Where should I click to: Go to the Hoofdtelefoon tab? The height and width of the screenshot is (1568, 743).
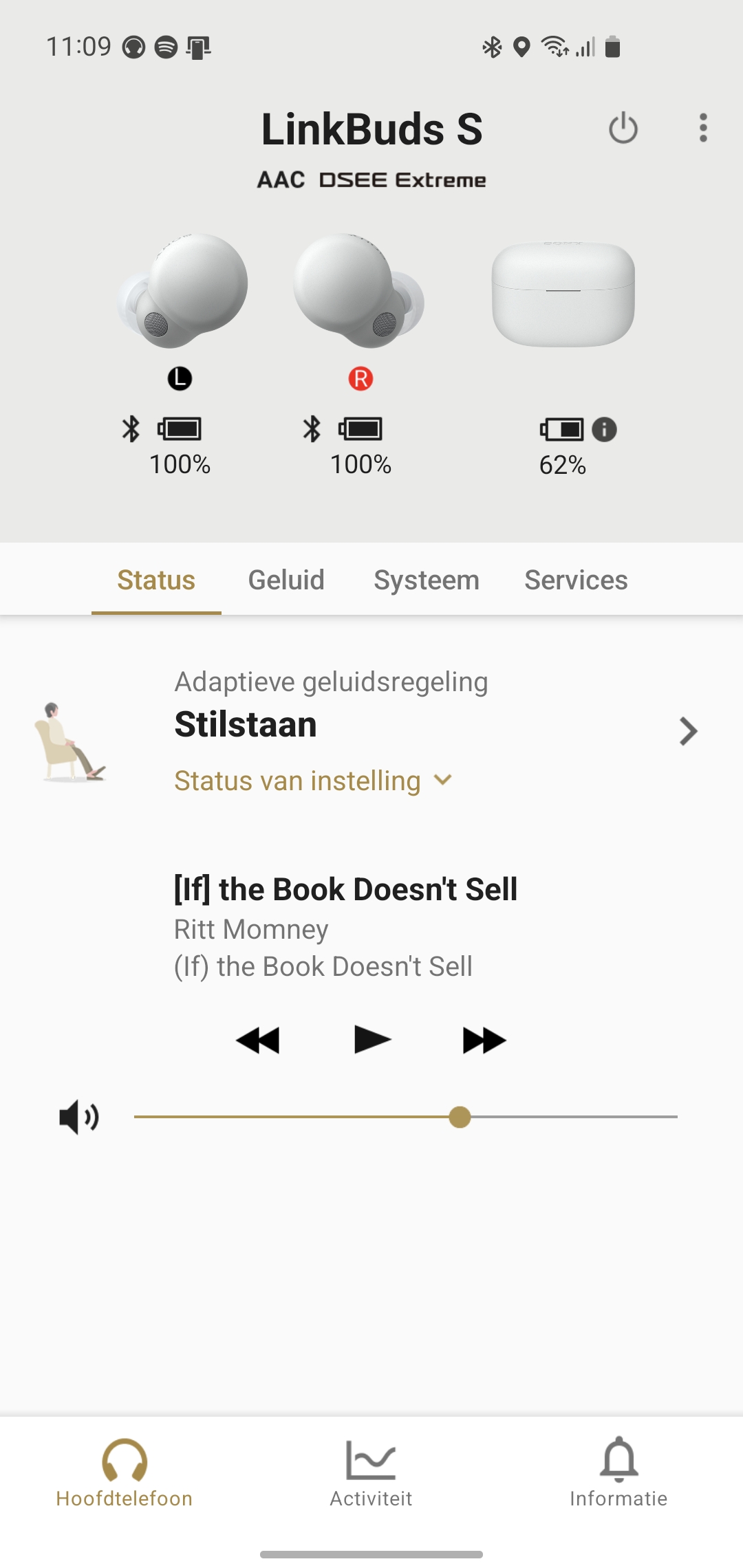click(x=125, y=1473)
